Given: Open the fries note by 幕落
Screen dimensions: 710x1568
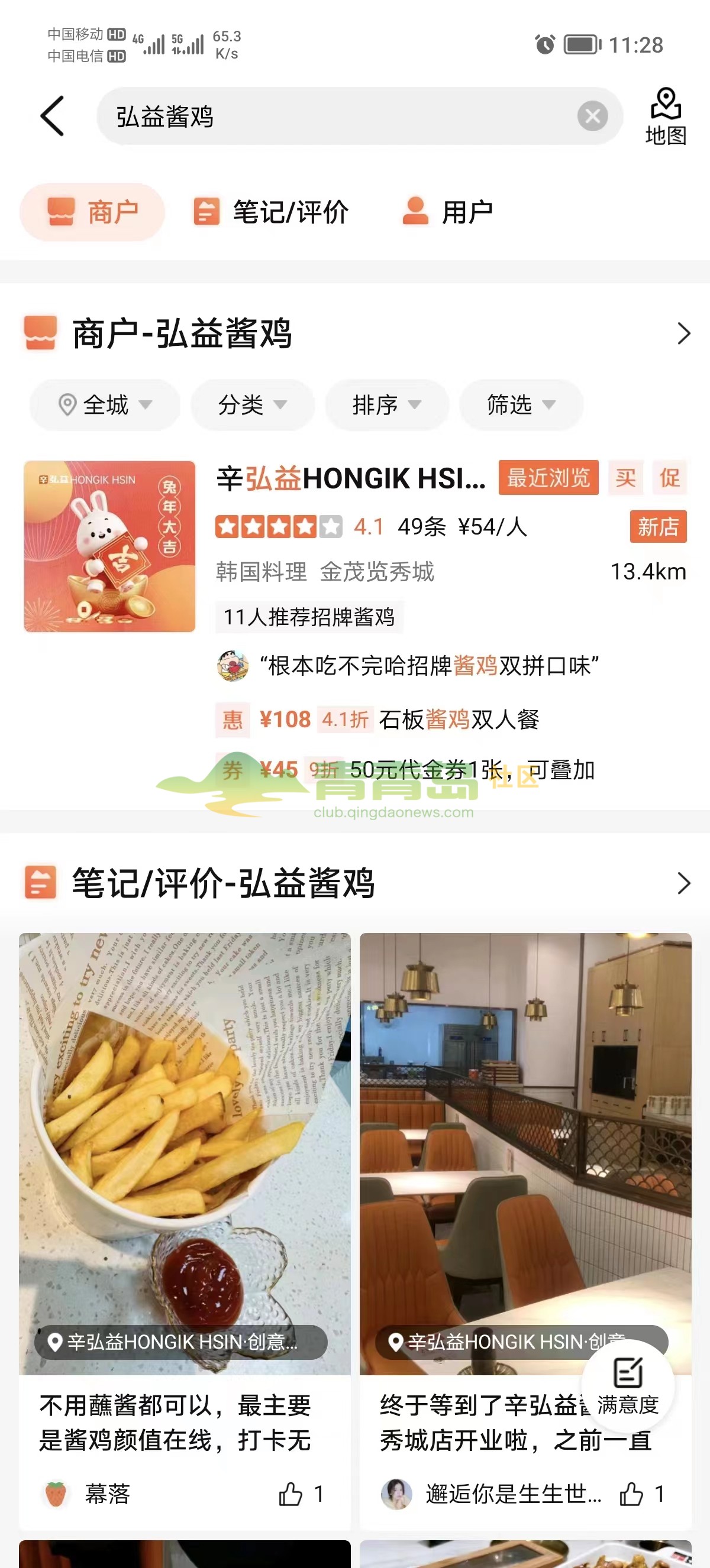Looking at the screenshot, I should coord(185,1156).
